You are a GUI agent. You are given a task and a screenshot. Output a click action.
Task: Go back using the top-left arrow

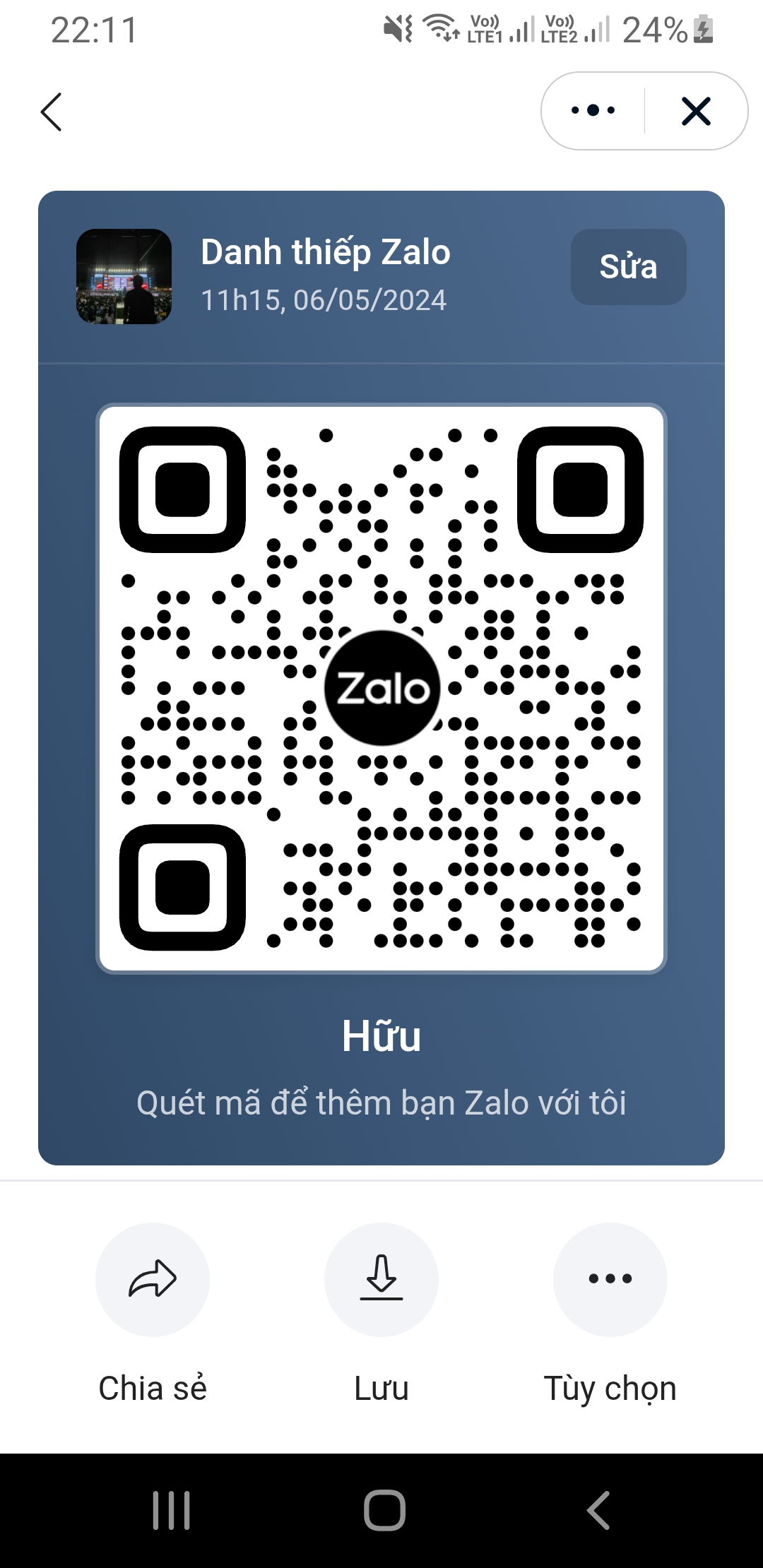click(51, 112)
